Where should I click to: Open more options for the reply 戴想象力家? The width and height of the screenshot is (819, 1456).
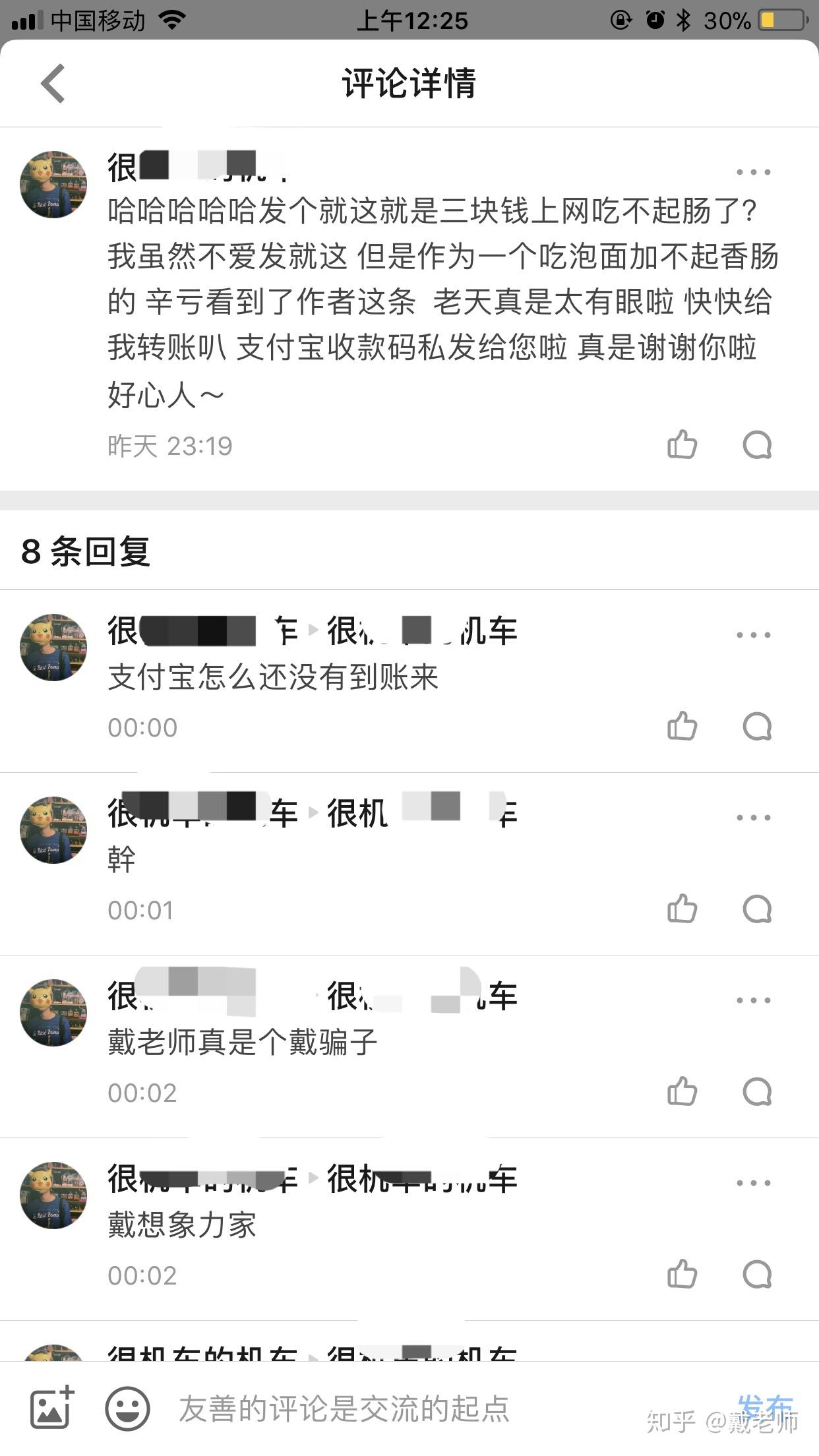753,1183
